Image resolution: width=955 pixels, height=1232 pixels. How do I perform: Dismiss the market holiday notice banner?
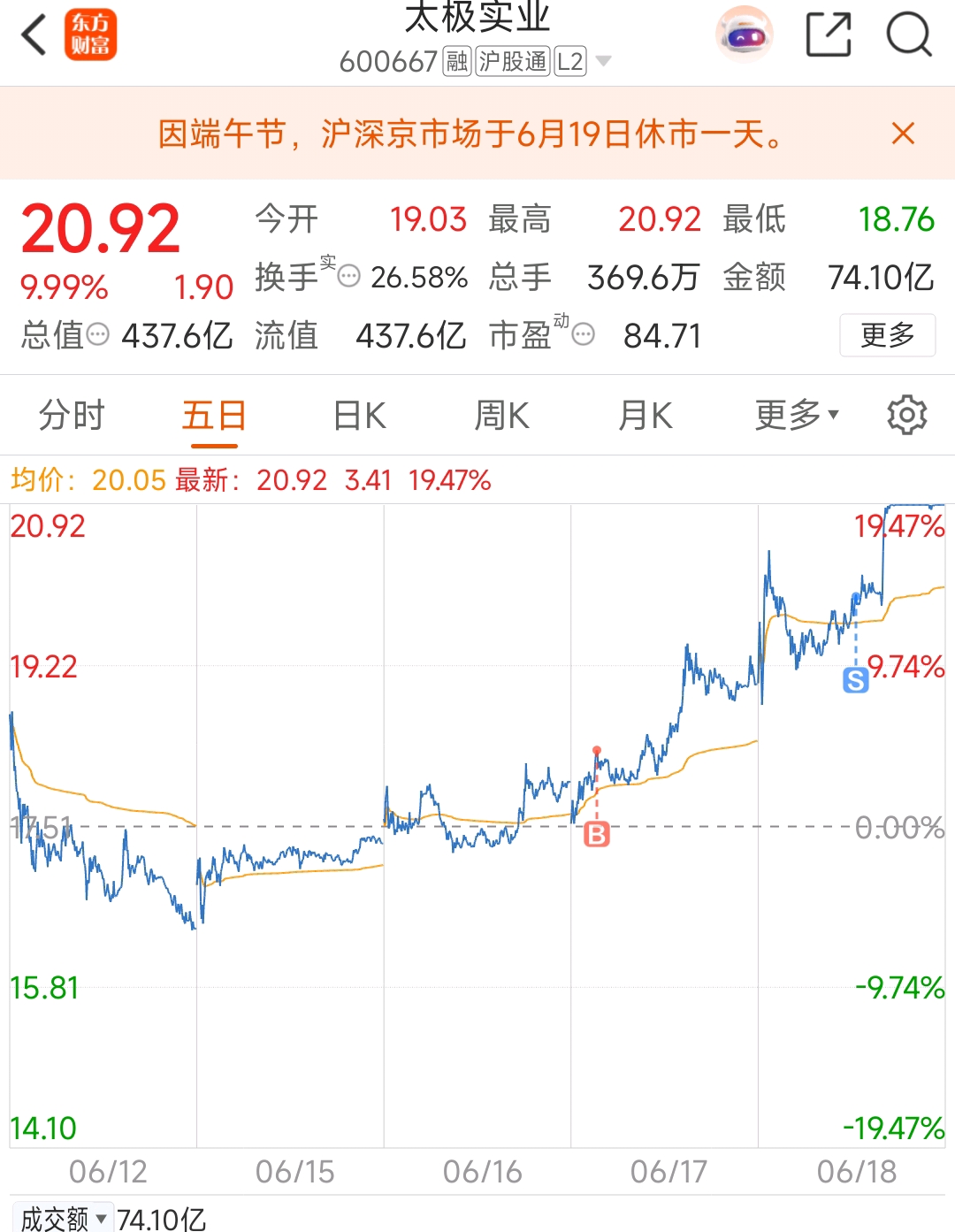pyautogui.click(x=903, y=134)
